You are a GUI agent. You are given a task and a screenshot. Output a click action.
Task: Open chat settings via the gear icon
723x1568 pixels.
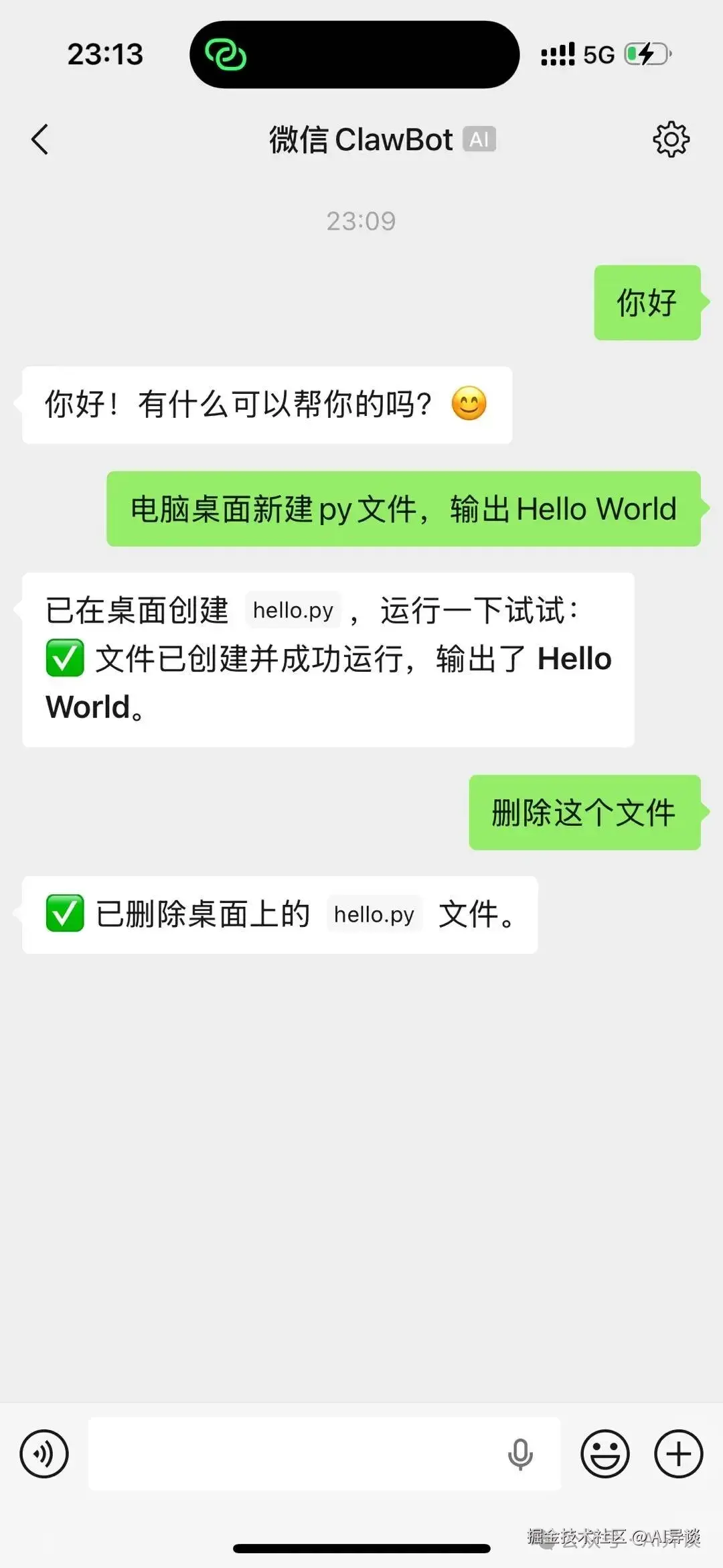point(671,139)
